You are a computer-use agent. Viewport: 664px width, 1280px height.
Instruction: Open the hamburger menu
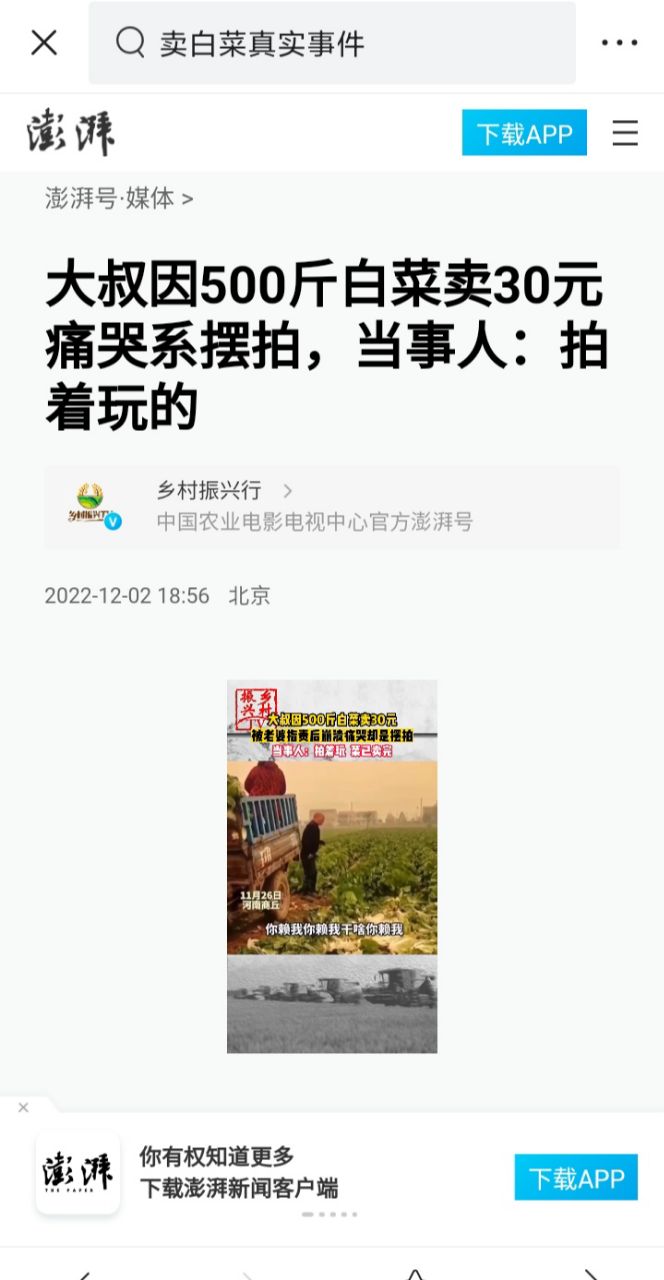click(625, 133)
